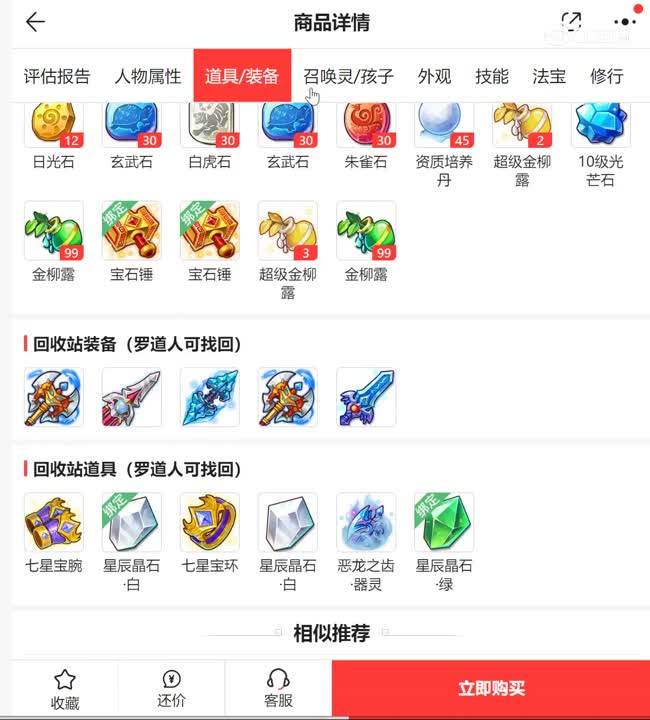Open the 七星宝腕 recycled item
The image size is (650, 720).
(54, 523)
